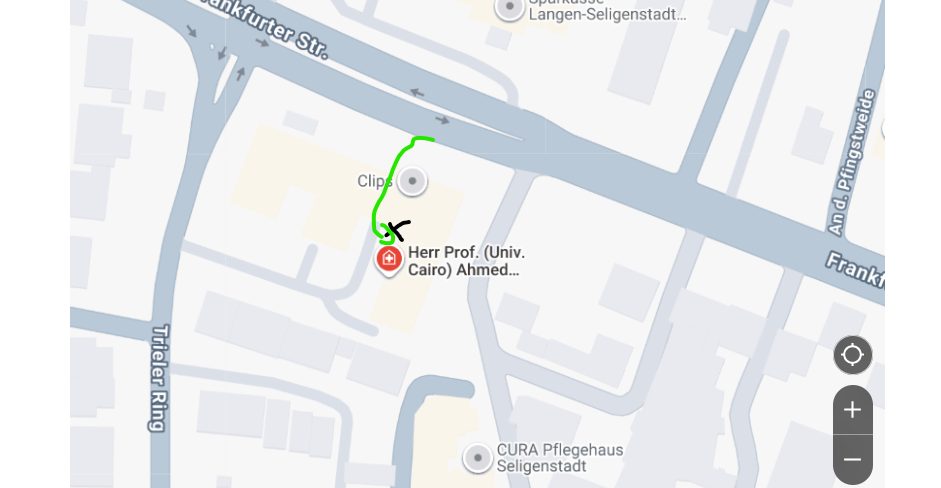The image size is (941, 488).
Task: Select Sparkasse Langen-Seligenstadt marker
Action: pyautogui.click(x=510, y=9)
